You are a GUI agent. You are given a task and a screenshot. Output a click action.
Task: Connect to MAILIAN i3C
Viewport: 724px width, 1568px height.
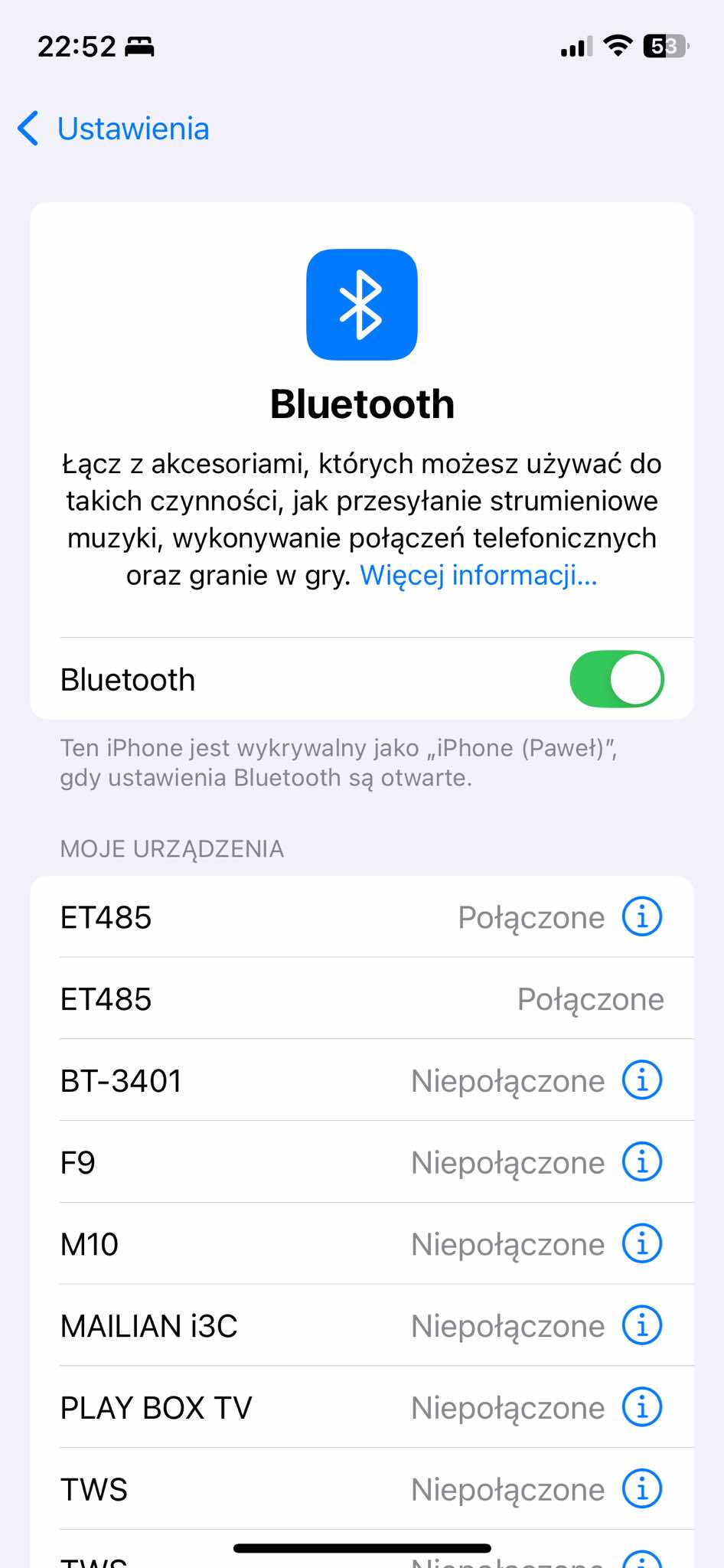230,1326
